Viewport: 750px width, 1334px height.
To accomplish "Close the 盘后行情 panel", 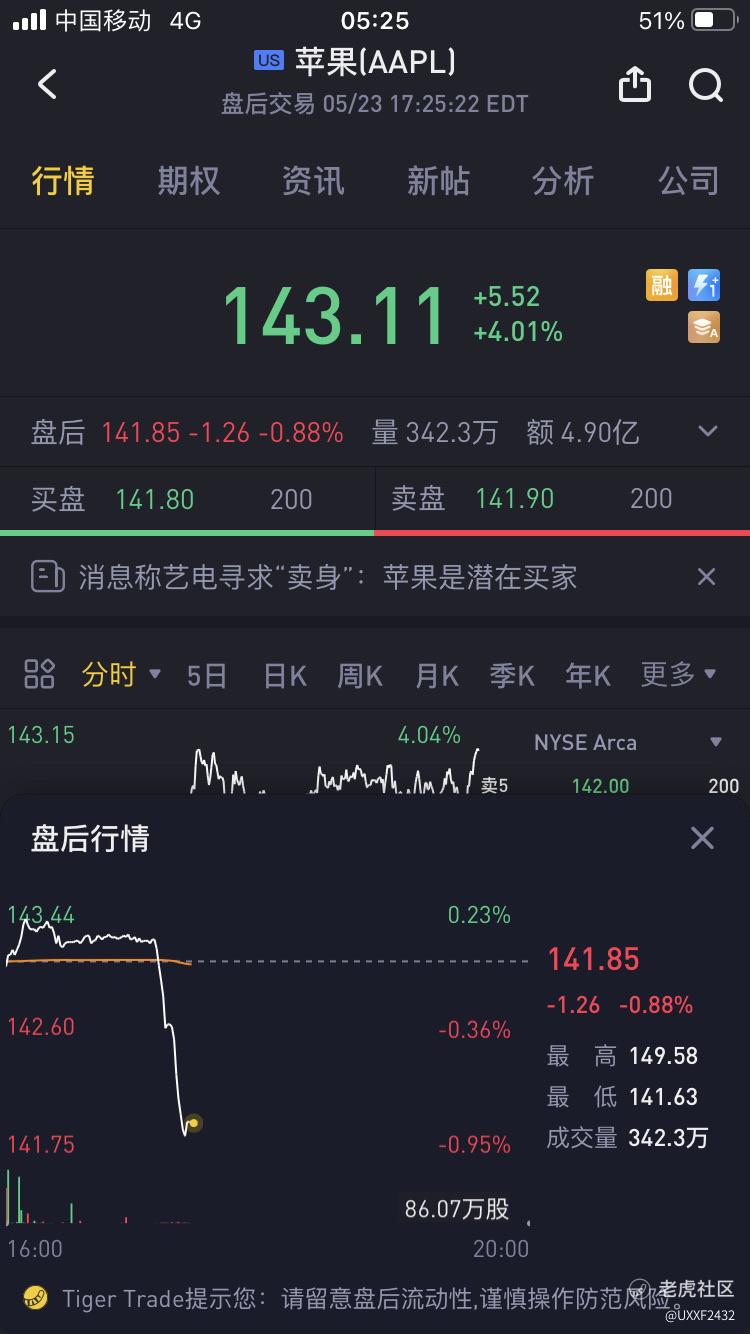I will 703,838.
